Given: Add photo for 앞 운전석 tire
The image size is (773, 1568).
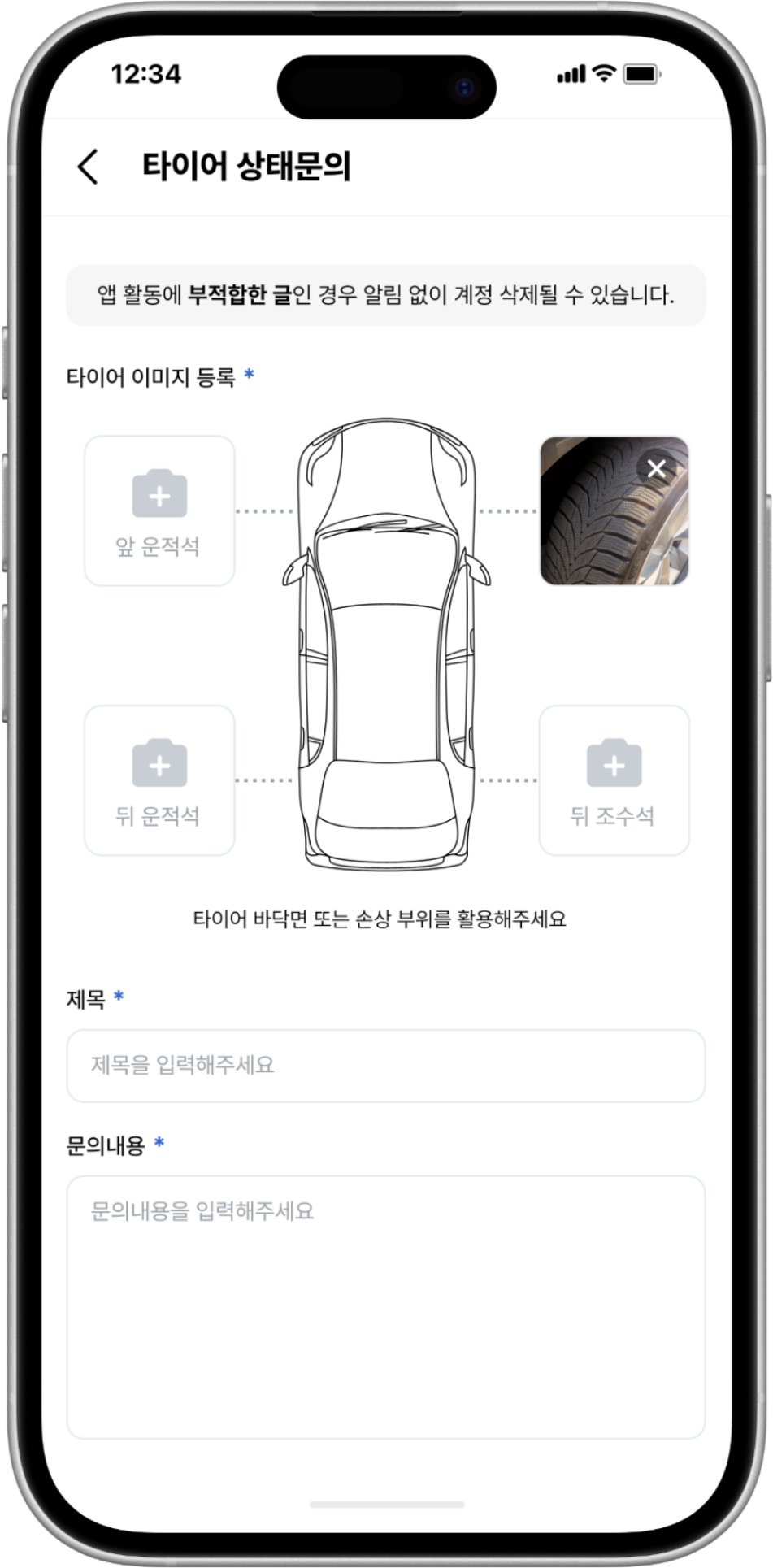Looking at the screenshot, I should pyautogui.click(x=159, y=510).
